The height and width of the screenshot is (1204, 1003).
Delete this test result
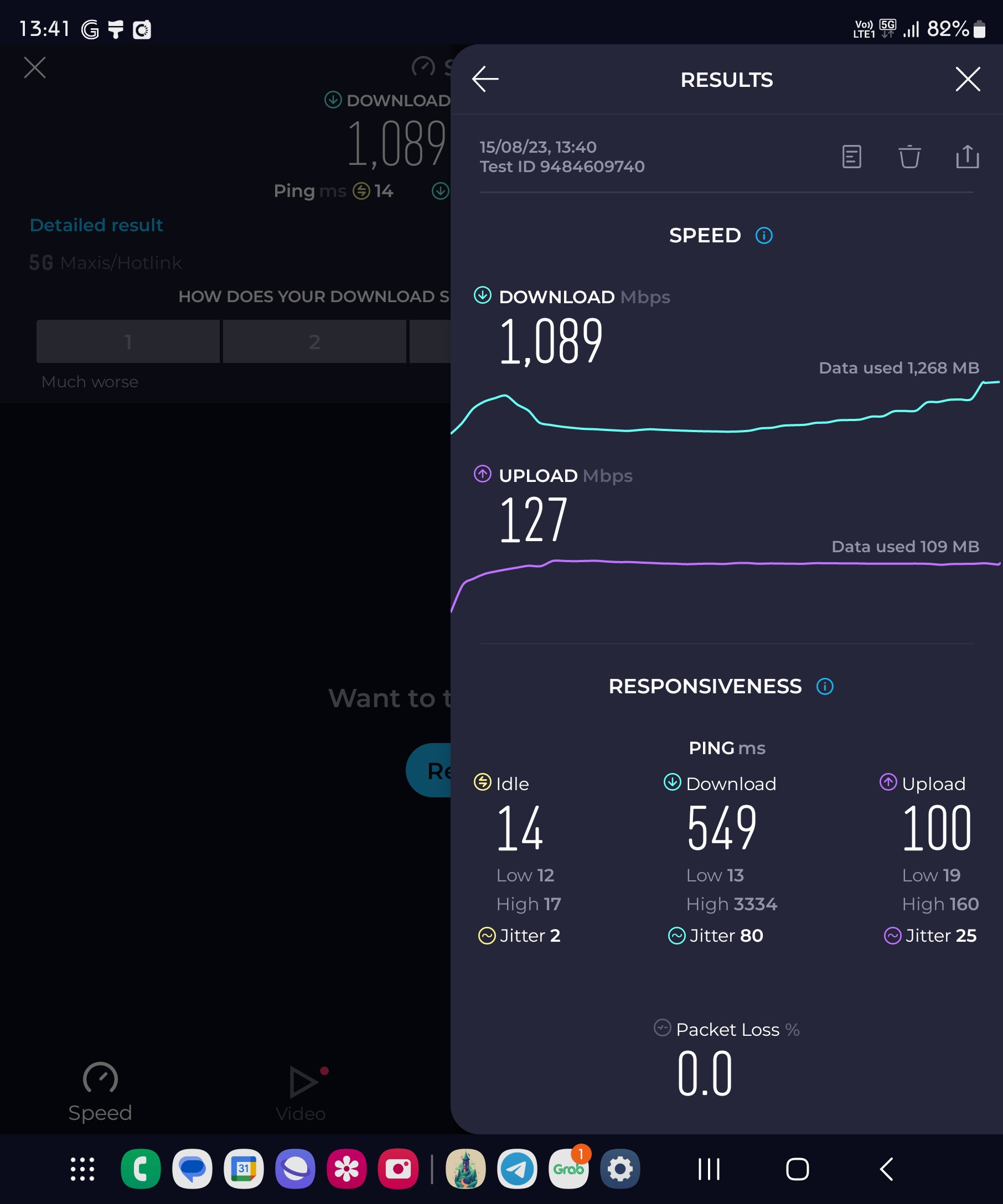[x=909, y=157]
